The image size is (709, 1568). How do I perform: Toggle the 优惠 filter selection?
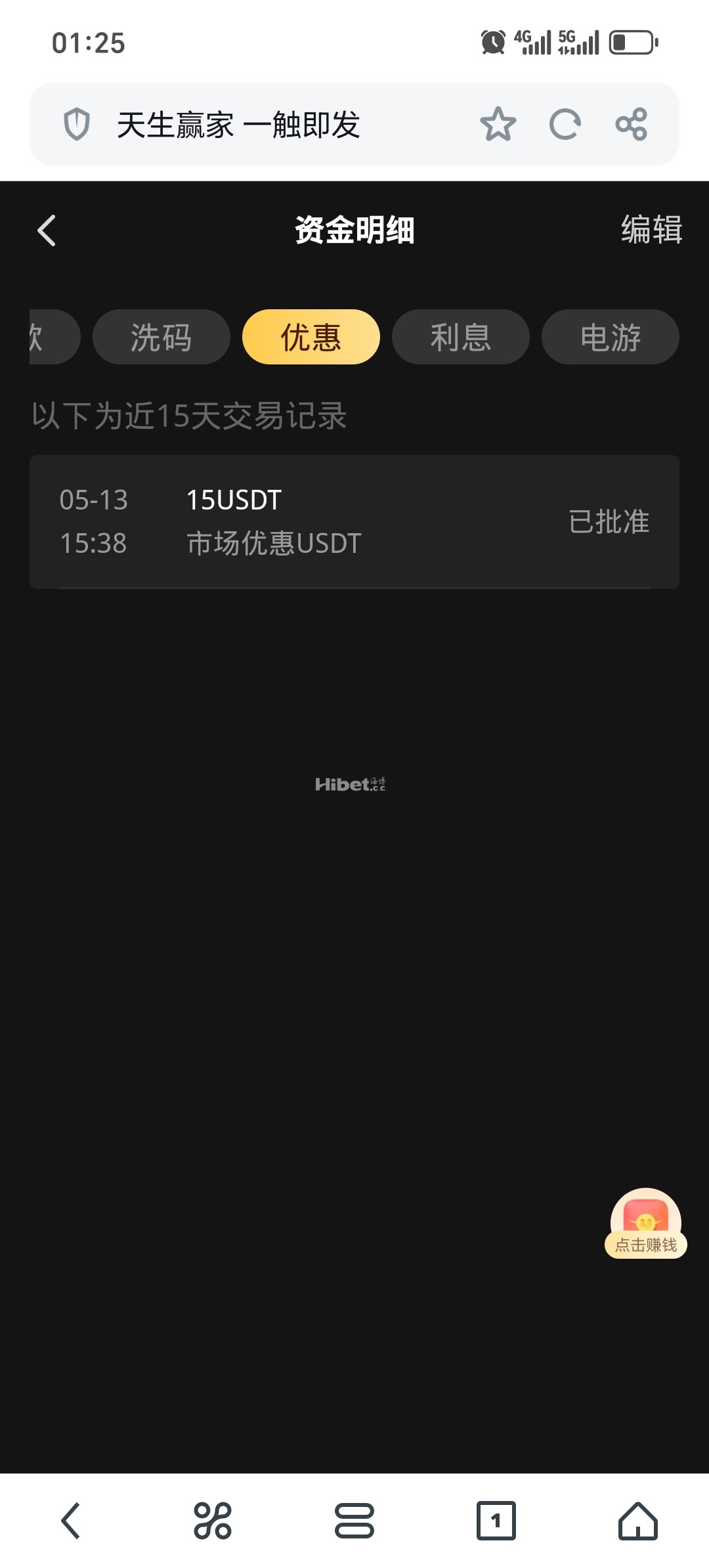click(311, 337)
